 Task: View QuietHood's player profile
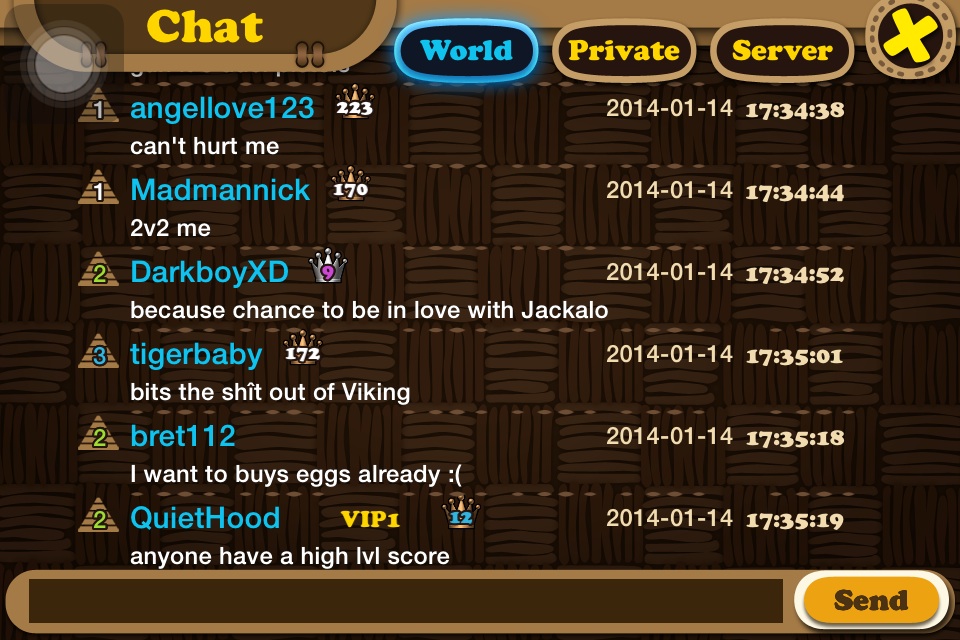point(205,518)
